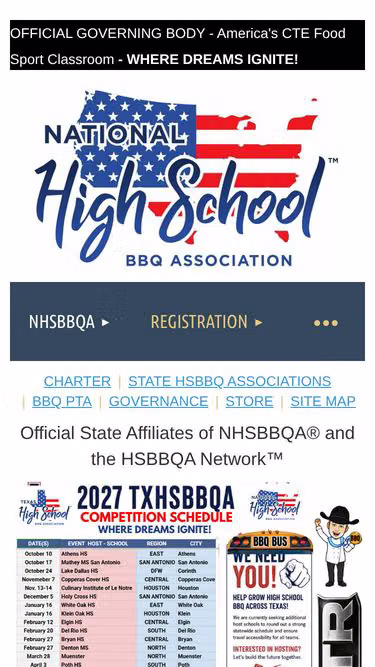Show more navigation items via three dots
Screen dimensions: 375x667
click(326, 323)
